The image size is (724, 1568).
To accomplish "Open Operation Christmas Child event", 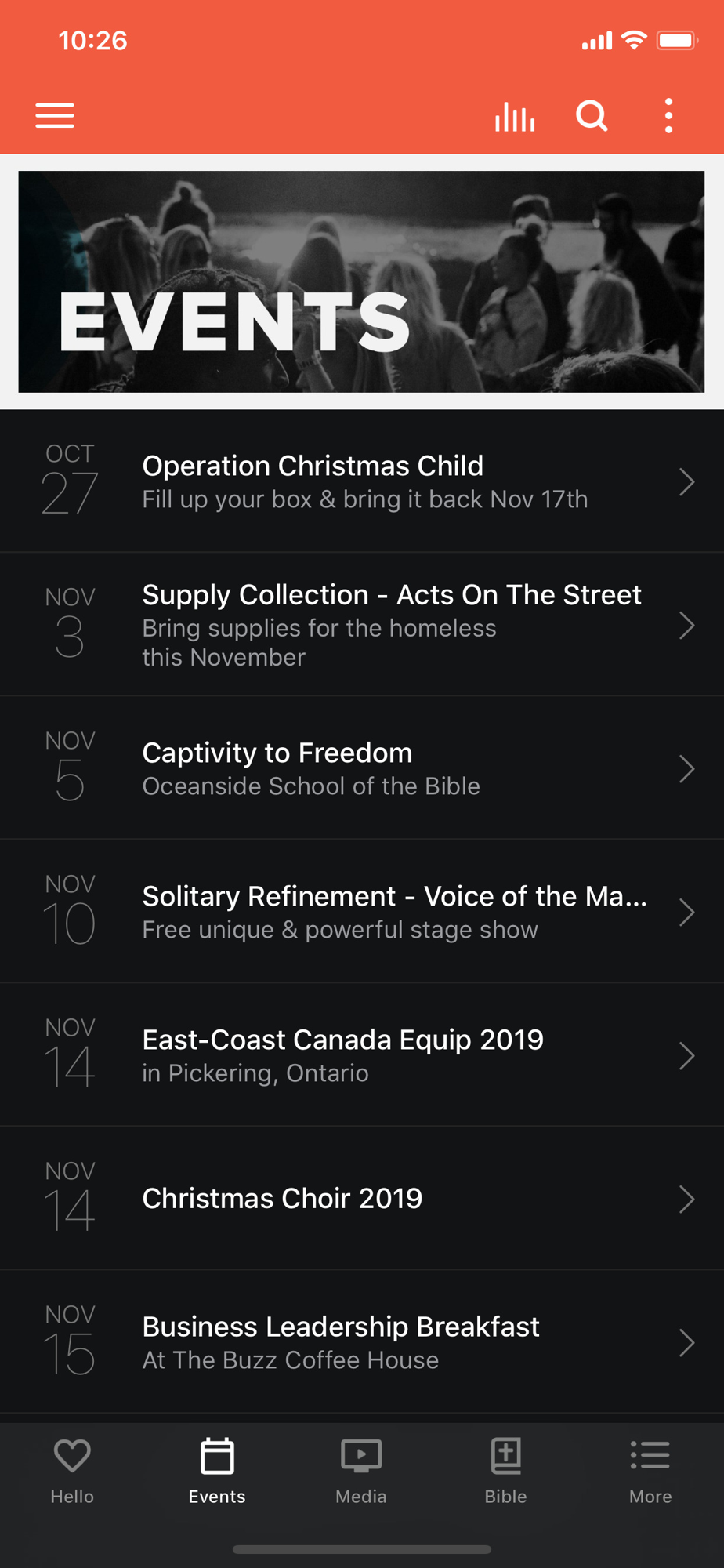I will [362, 481].
